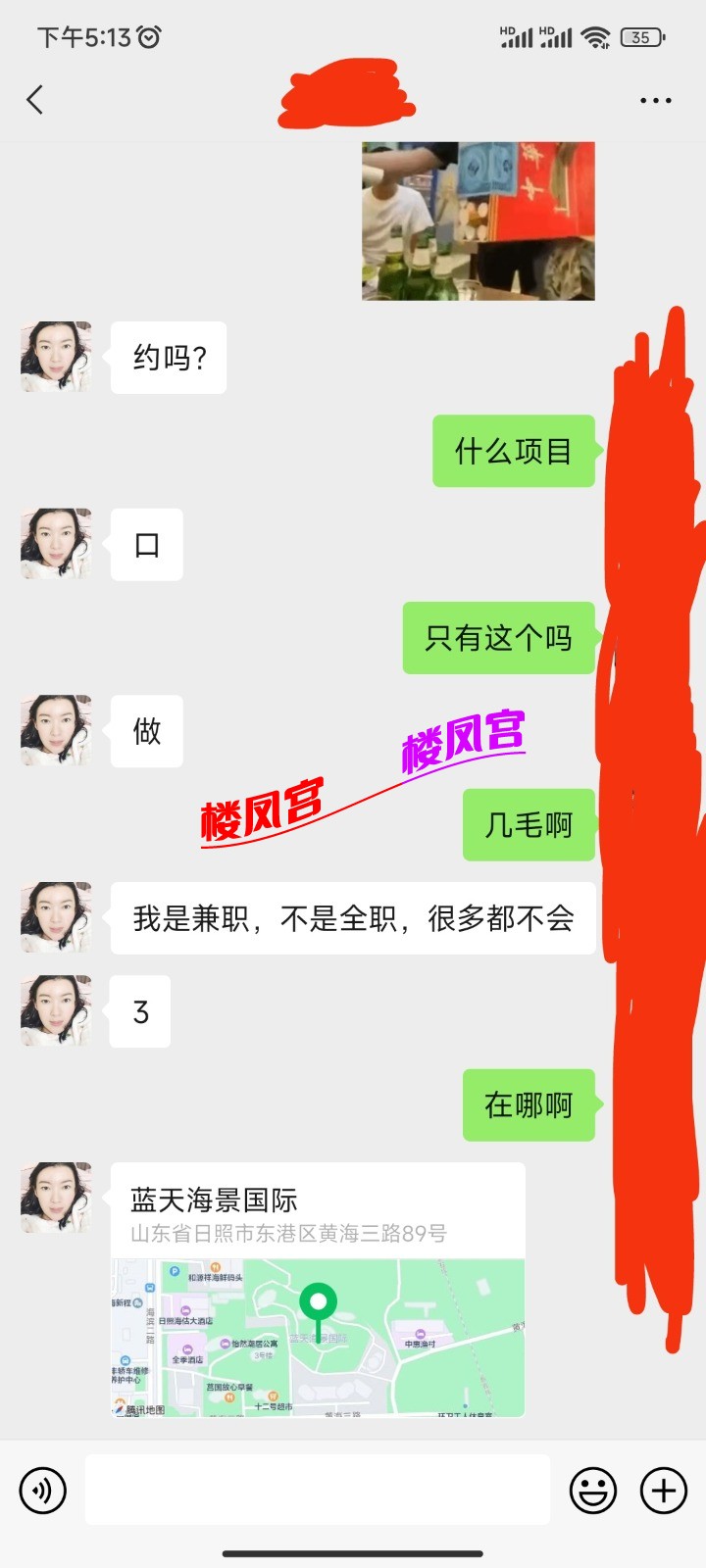View the photo message at the chat top
Screen dimensions: 706x1568
click(479, 220)
